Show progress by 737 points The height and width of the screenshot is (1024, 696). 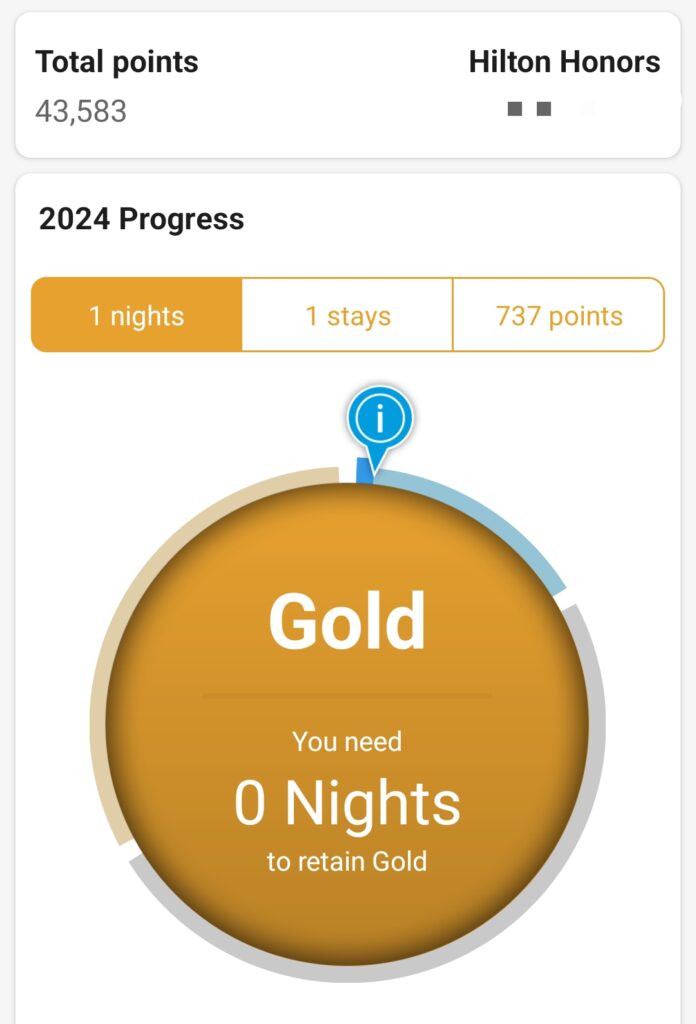(x=558, y=316)
